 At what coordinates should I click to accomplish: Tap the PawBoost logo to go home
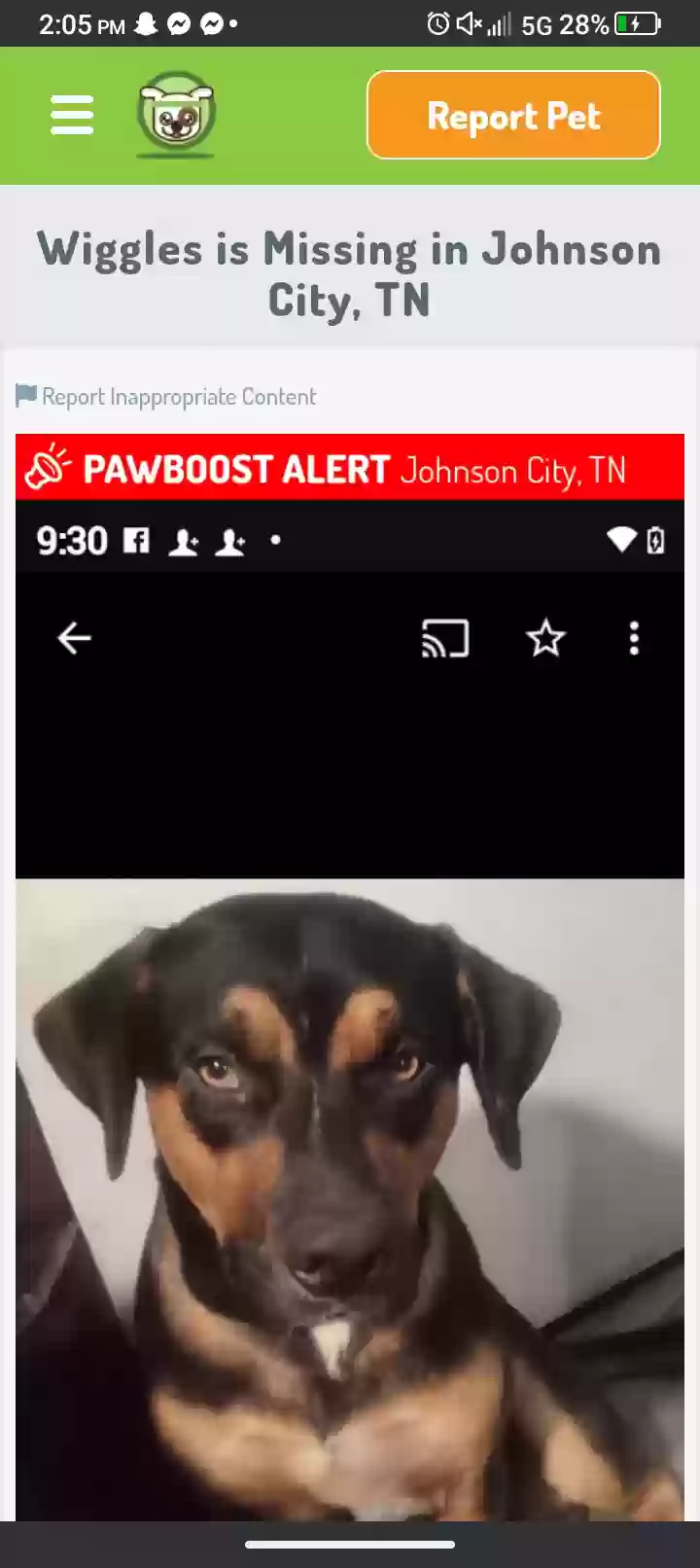[176, 115]
